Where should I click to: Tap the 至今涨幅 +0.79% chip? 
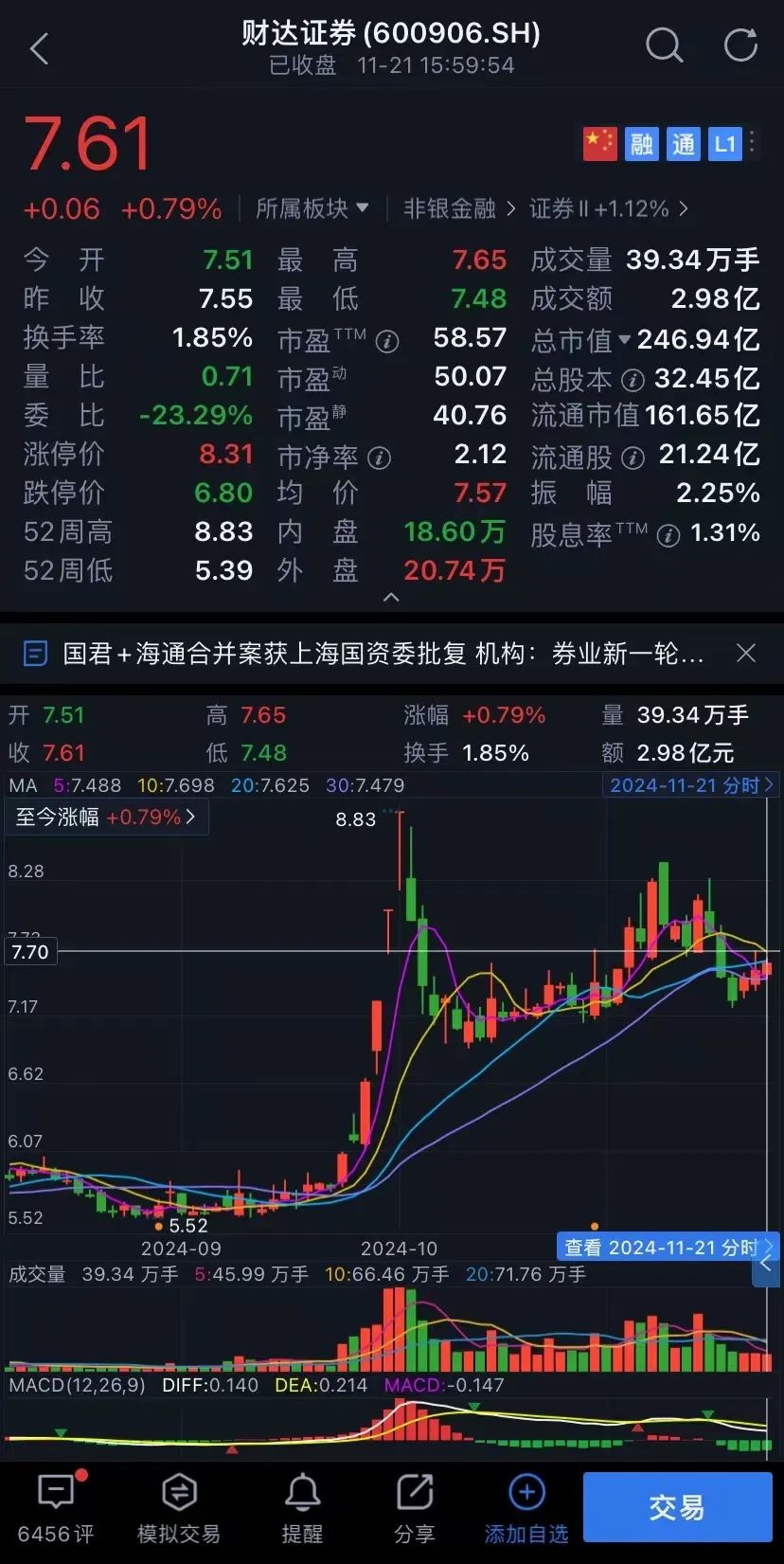point(107,817)
